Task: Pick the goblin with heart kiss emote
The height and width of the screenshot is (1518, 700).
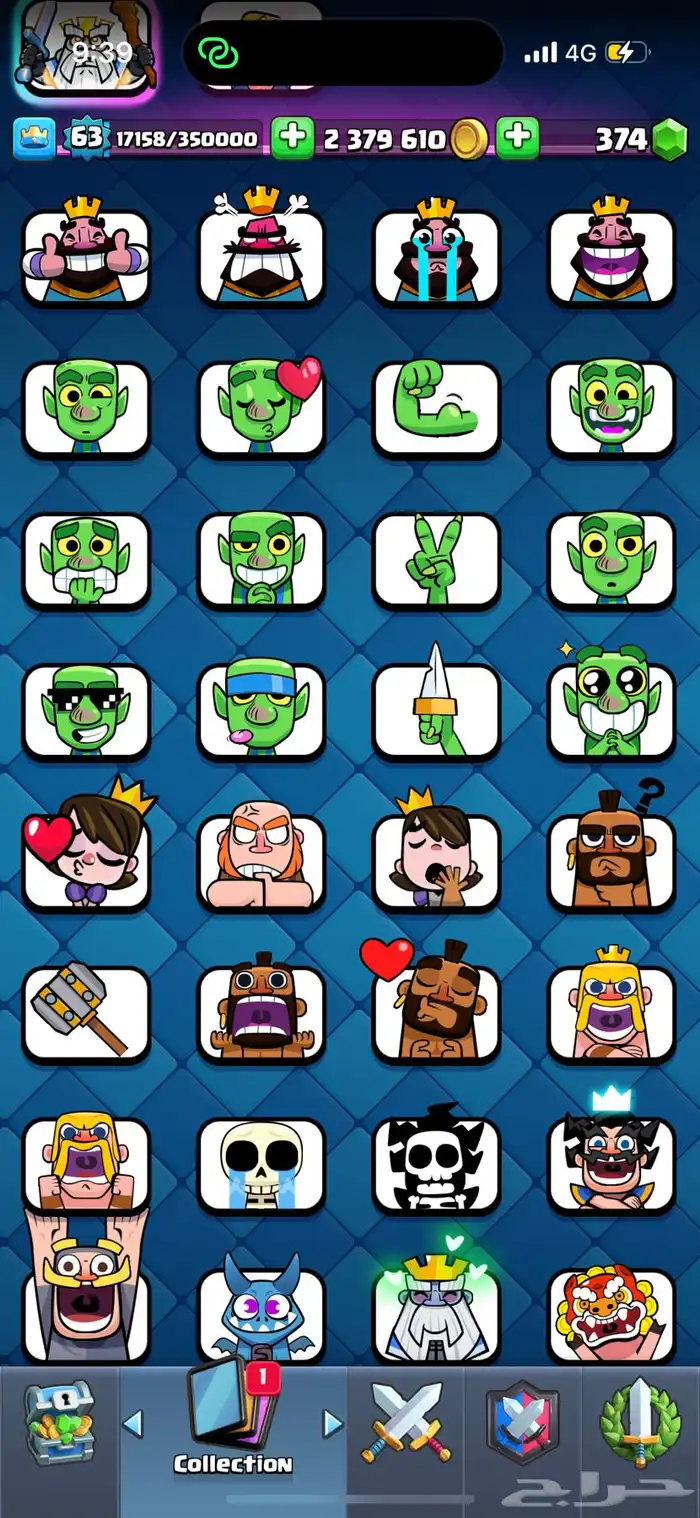Action: pos(261,407)
